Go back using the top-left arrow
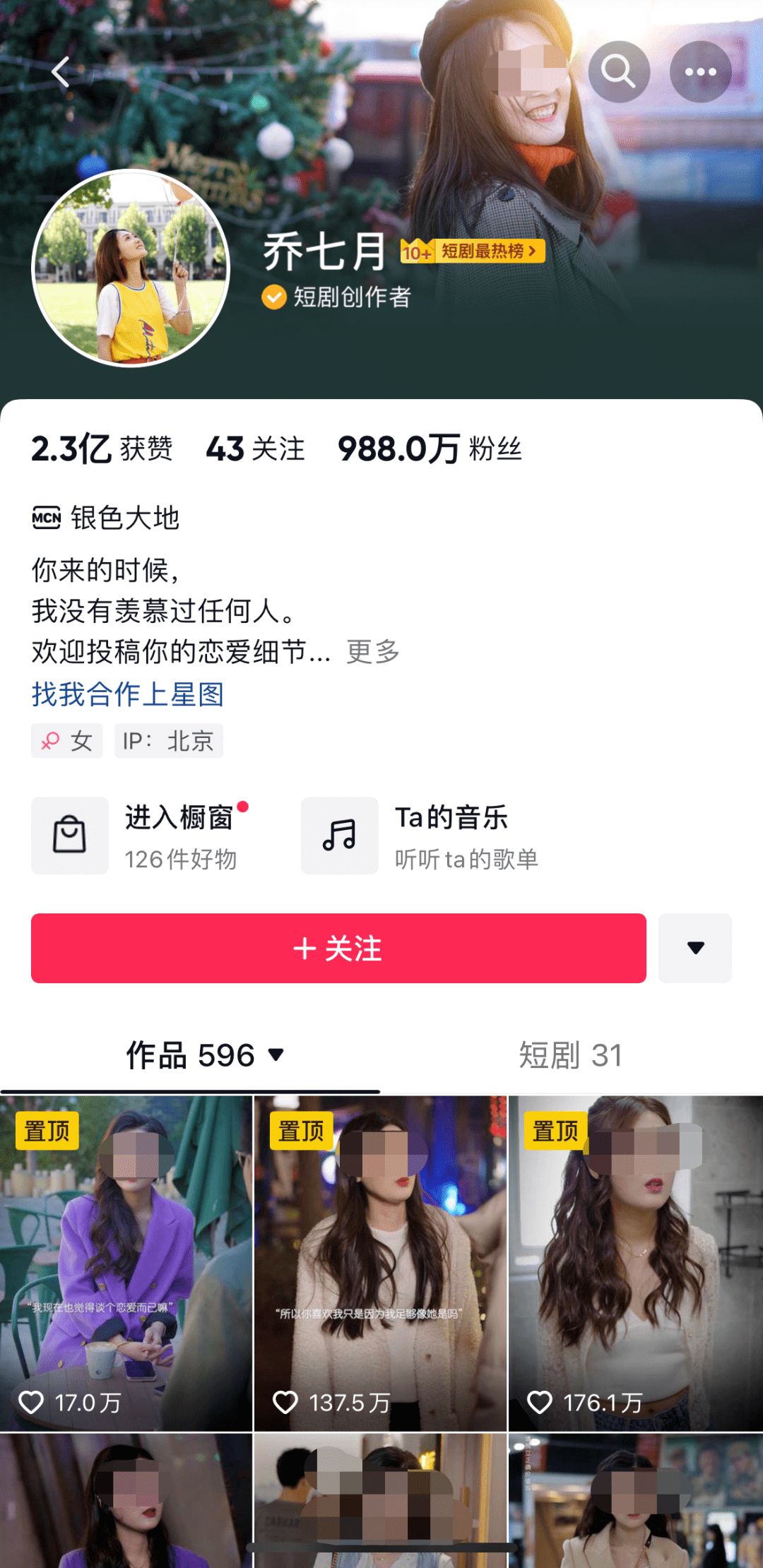 click(x=61, y=71)
